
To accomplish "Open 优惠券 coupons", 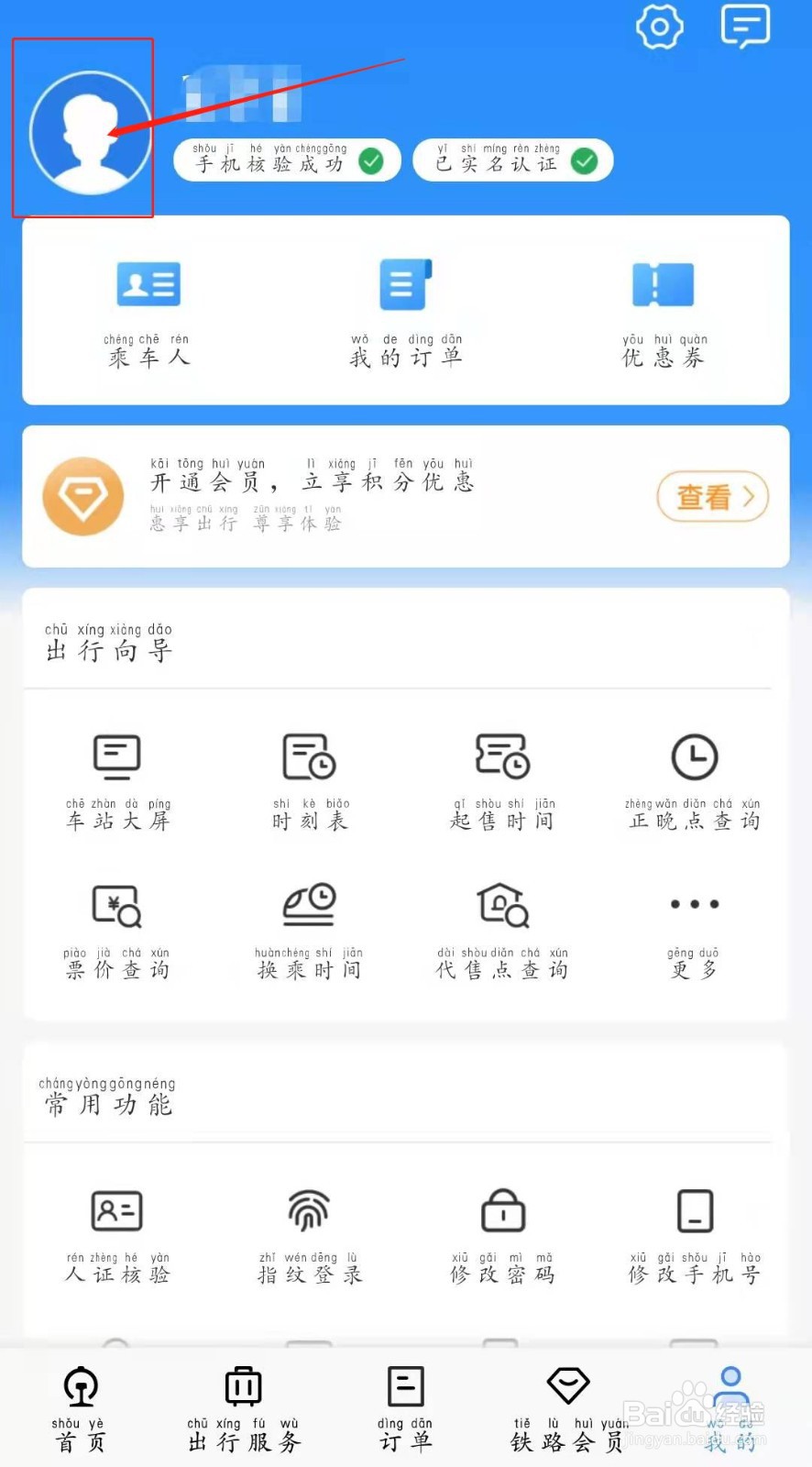I will click(664, 314).
